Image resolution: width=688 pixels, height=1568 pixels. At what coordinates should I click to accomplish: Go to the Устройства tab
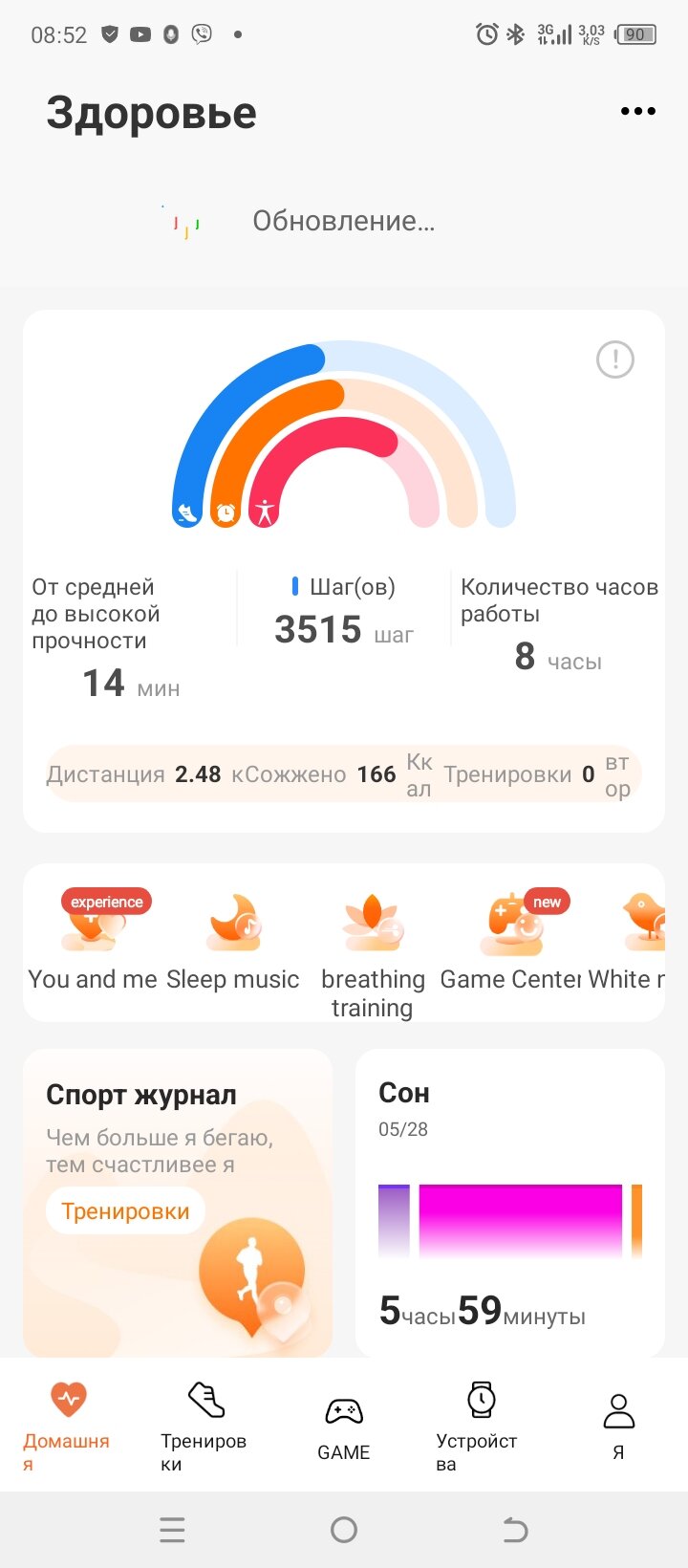[x=480, y=1425]
